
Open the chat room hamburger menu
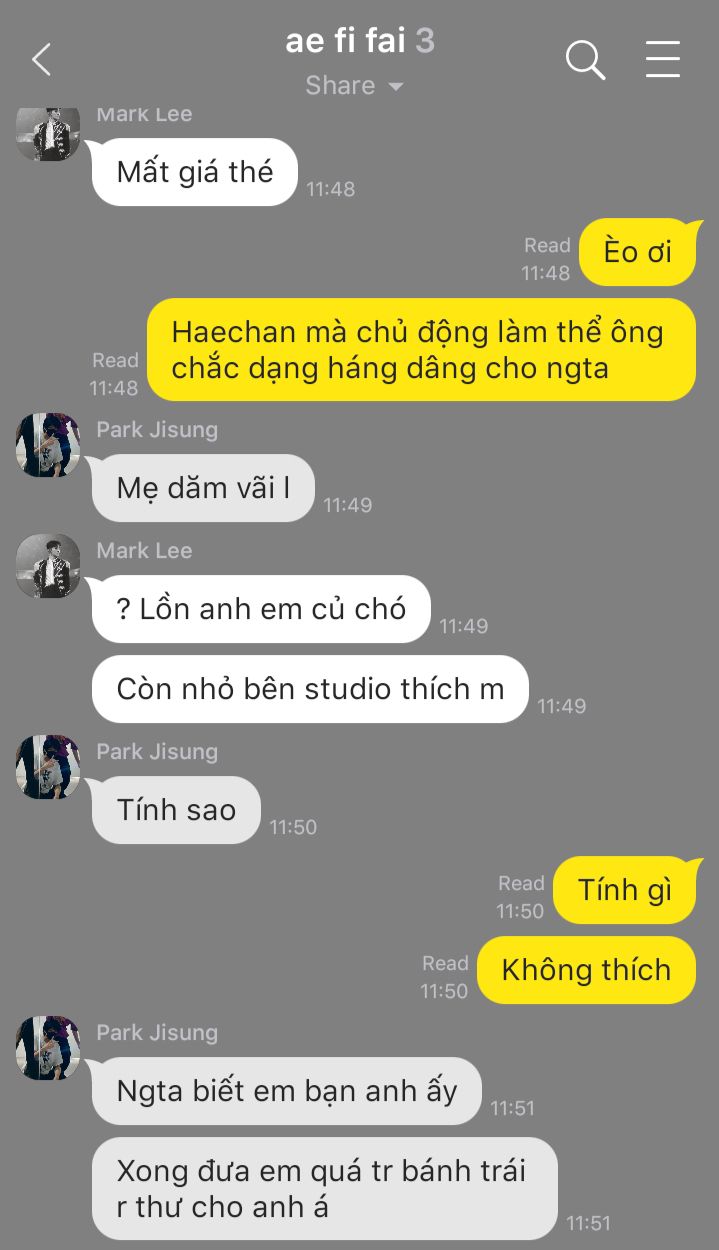point(662,59)
